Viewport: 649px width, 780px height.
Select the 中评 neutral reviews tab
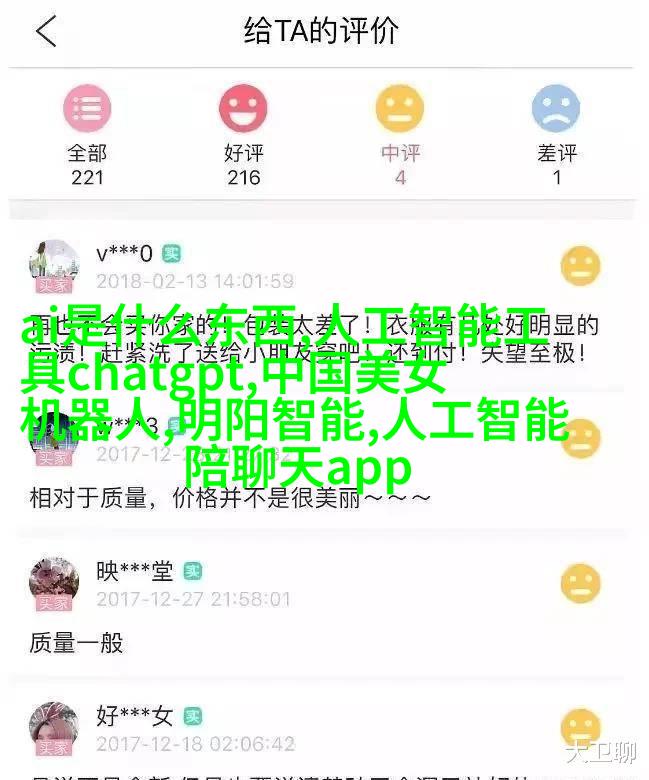pos(400,135)
